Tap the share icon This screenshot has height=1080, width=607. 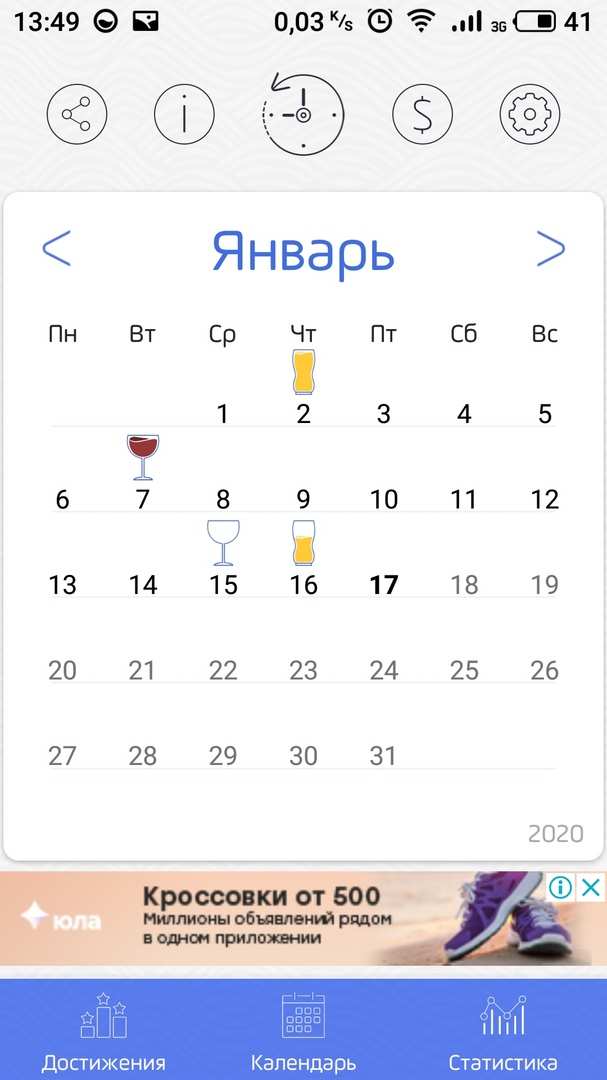coord(77,115)
